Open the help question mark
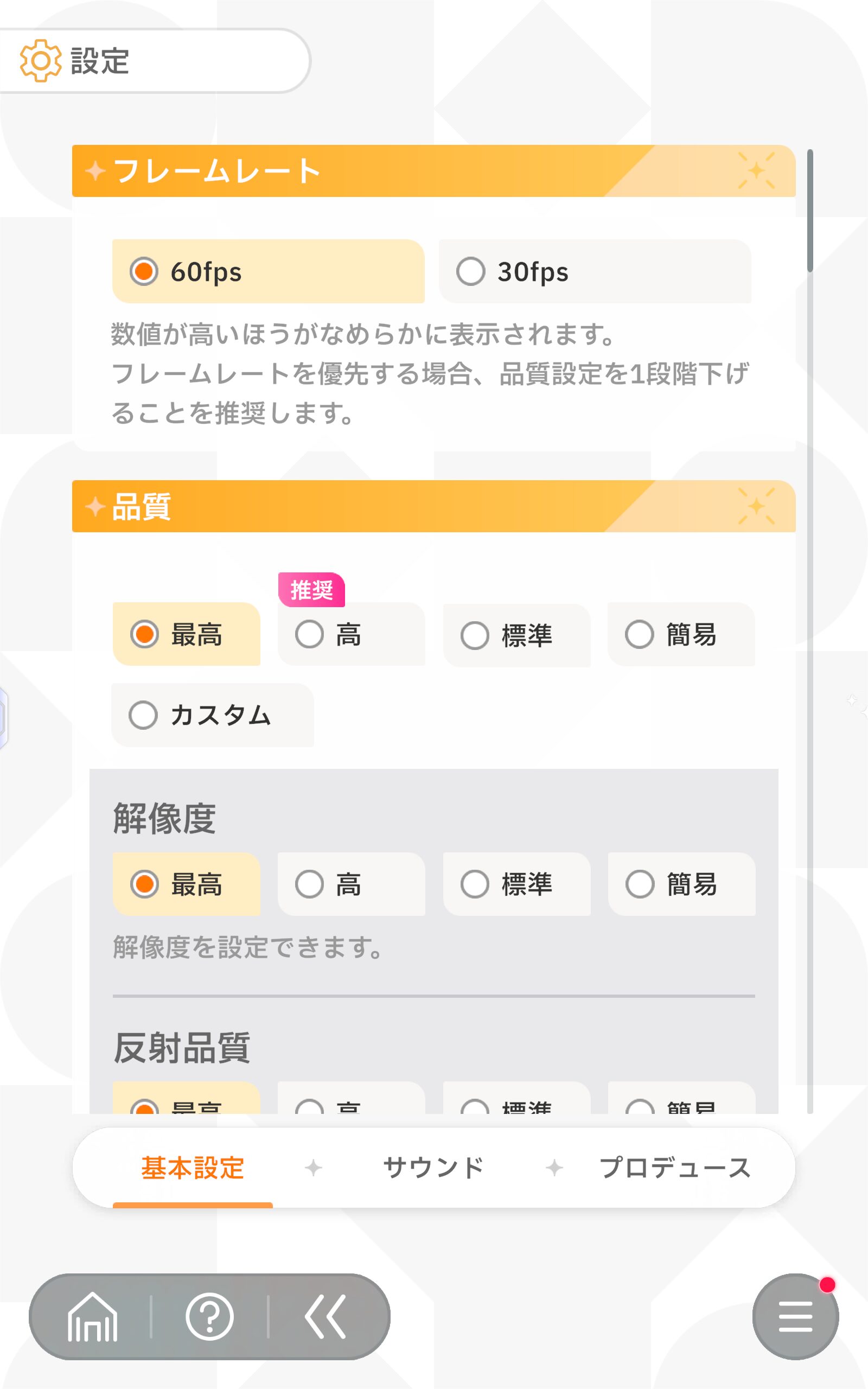 click(209, 1317)
